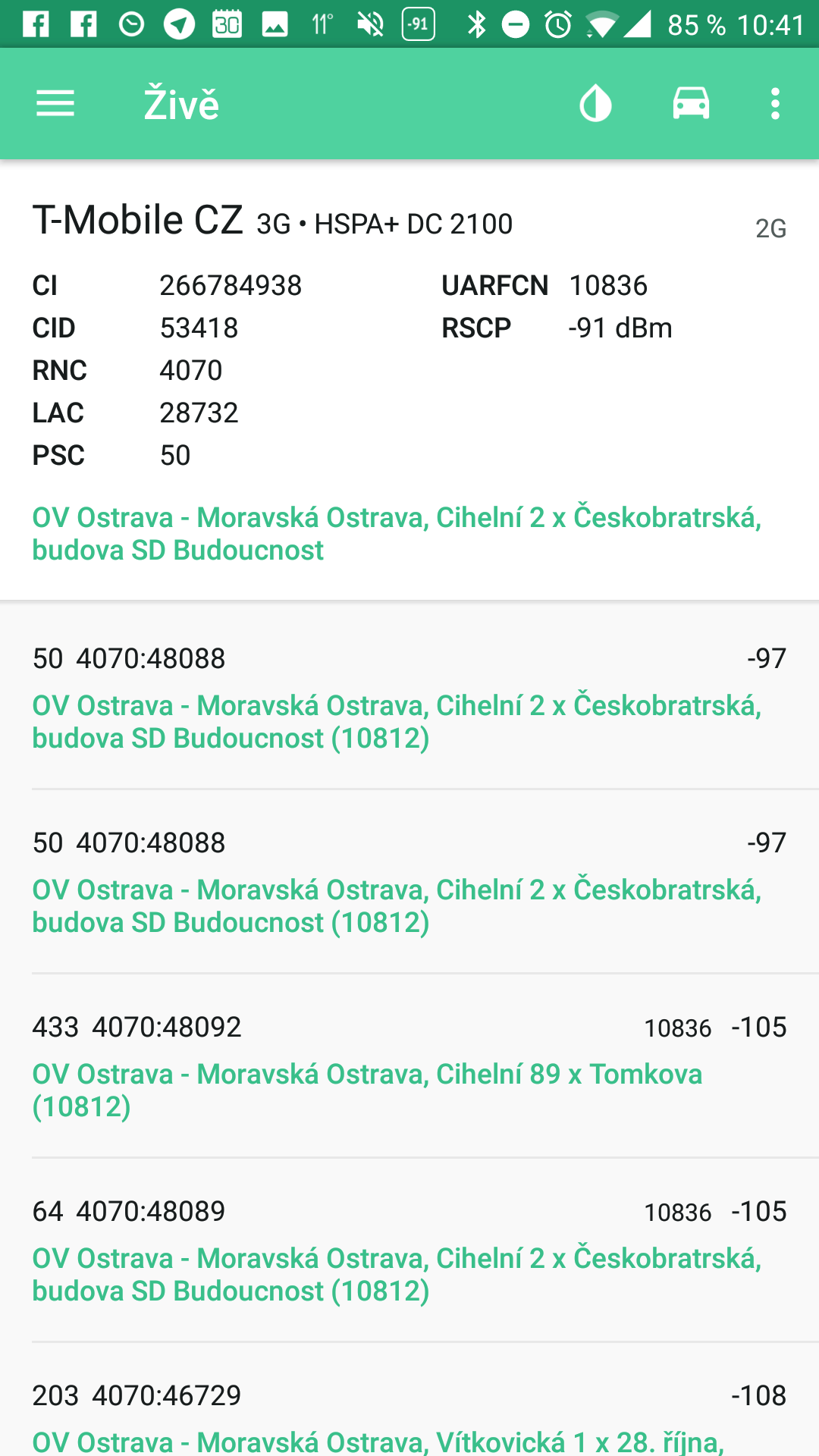This screenshot has width=819, height=1456.
Task: Open neighbor cell 433 4070:48092 Cihelní 89 x Tomkova
Action: click(x=409, y=1065)
